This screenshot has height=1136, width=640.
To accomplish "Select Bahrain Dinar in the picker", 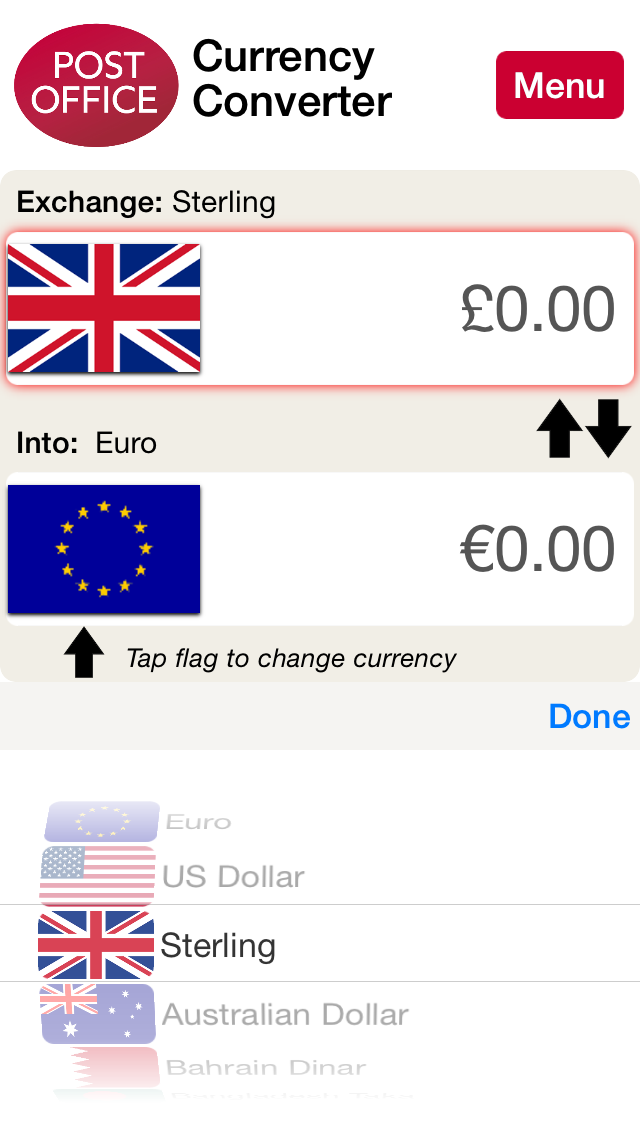I will click(x=320, y=1066).
